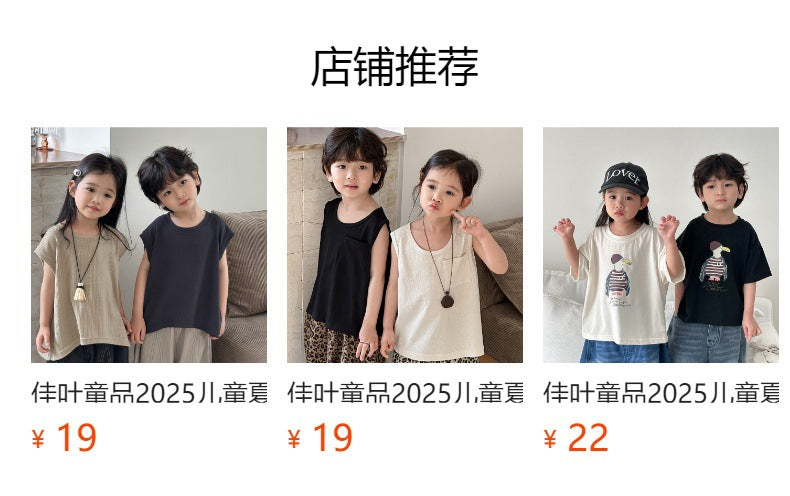Open the ¥19 khaki and navy tops product
The image size is (790, 496).
click(149, 245)
